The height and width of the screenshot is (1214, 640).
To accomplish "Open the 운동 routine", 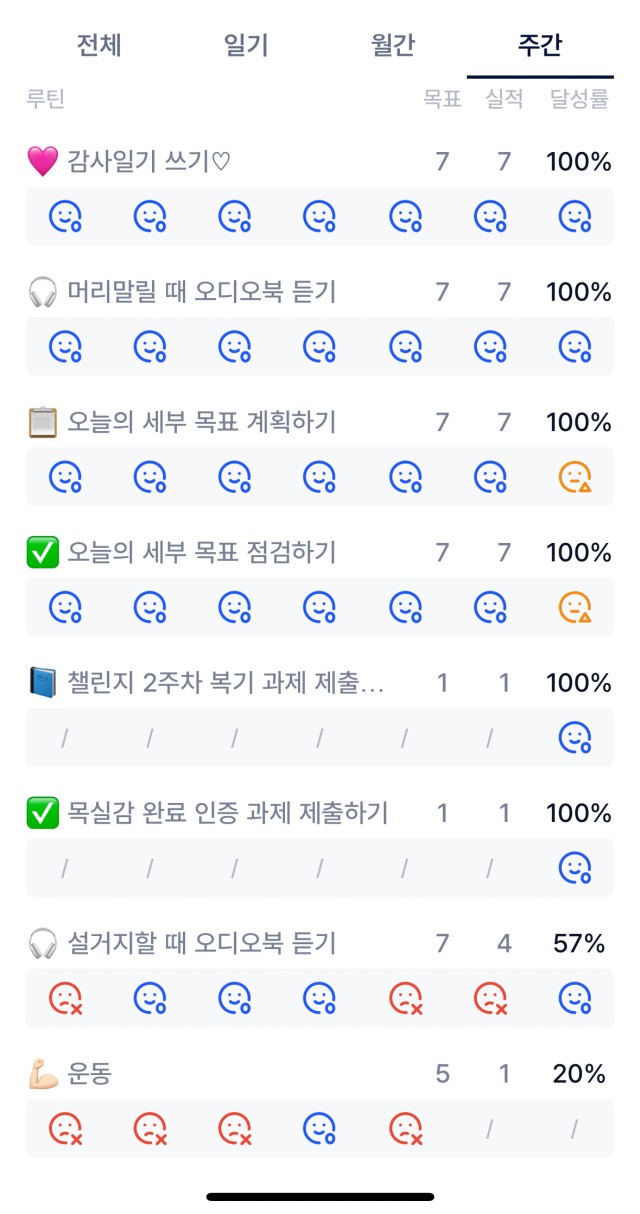I will (69, 1074).
